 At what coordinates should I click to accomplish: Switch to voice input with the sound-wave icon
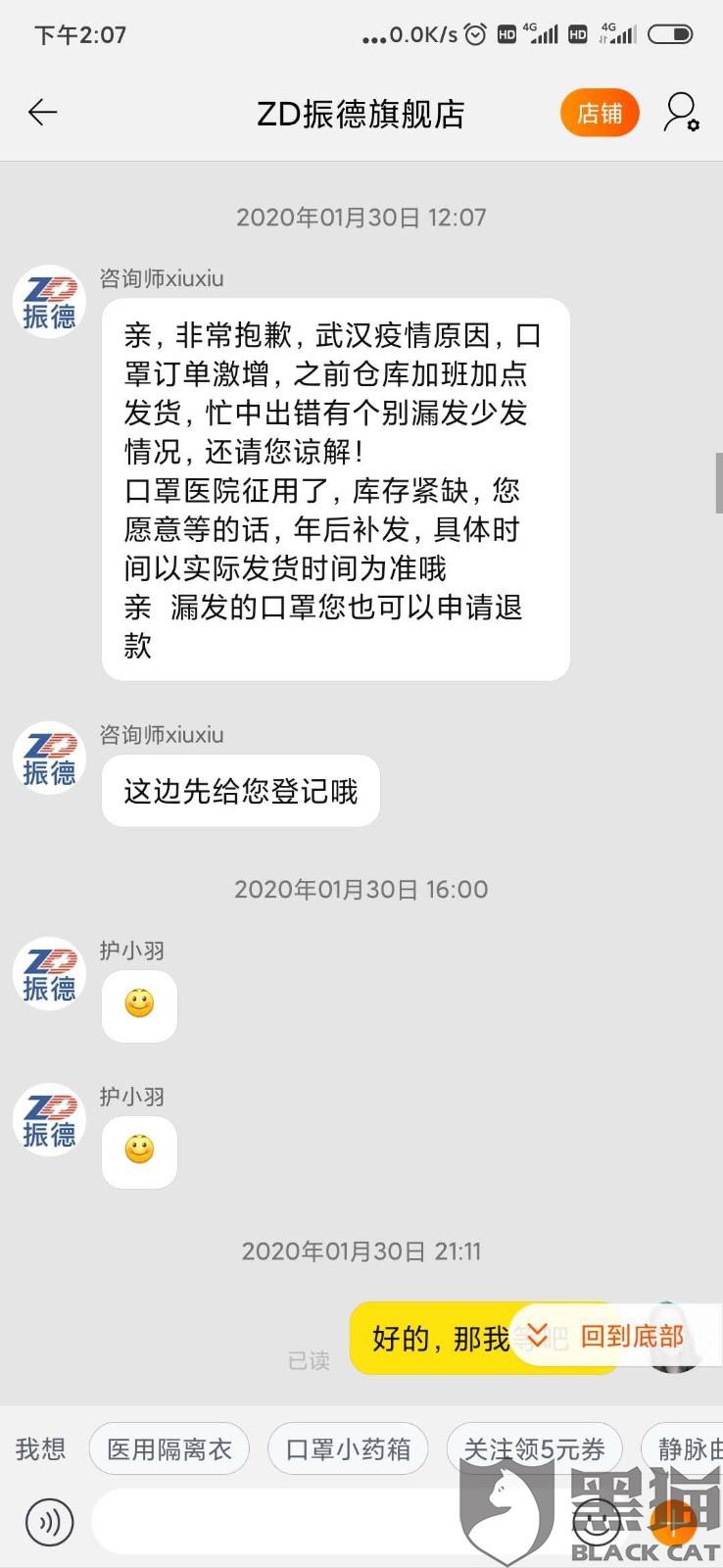tap(49, 1522)
